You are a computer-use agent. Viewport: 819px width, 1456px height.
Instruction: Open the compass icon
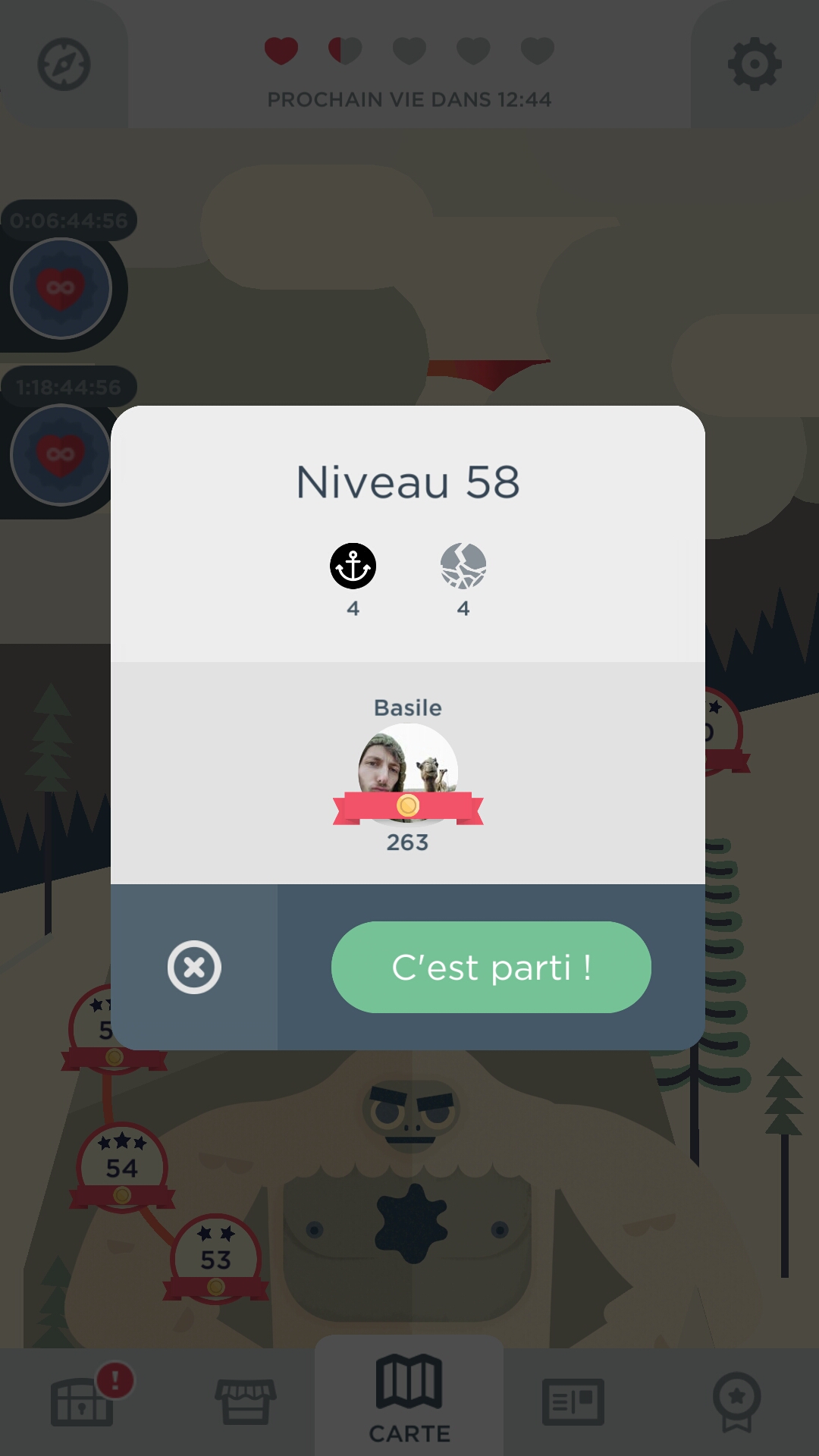pyautogui.click(x=64, y=65)
